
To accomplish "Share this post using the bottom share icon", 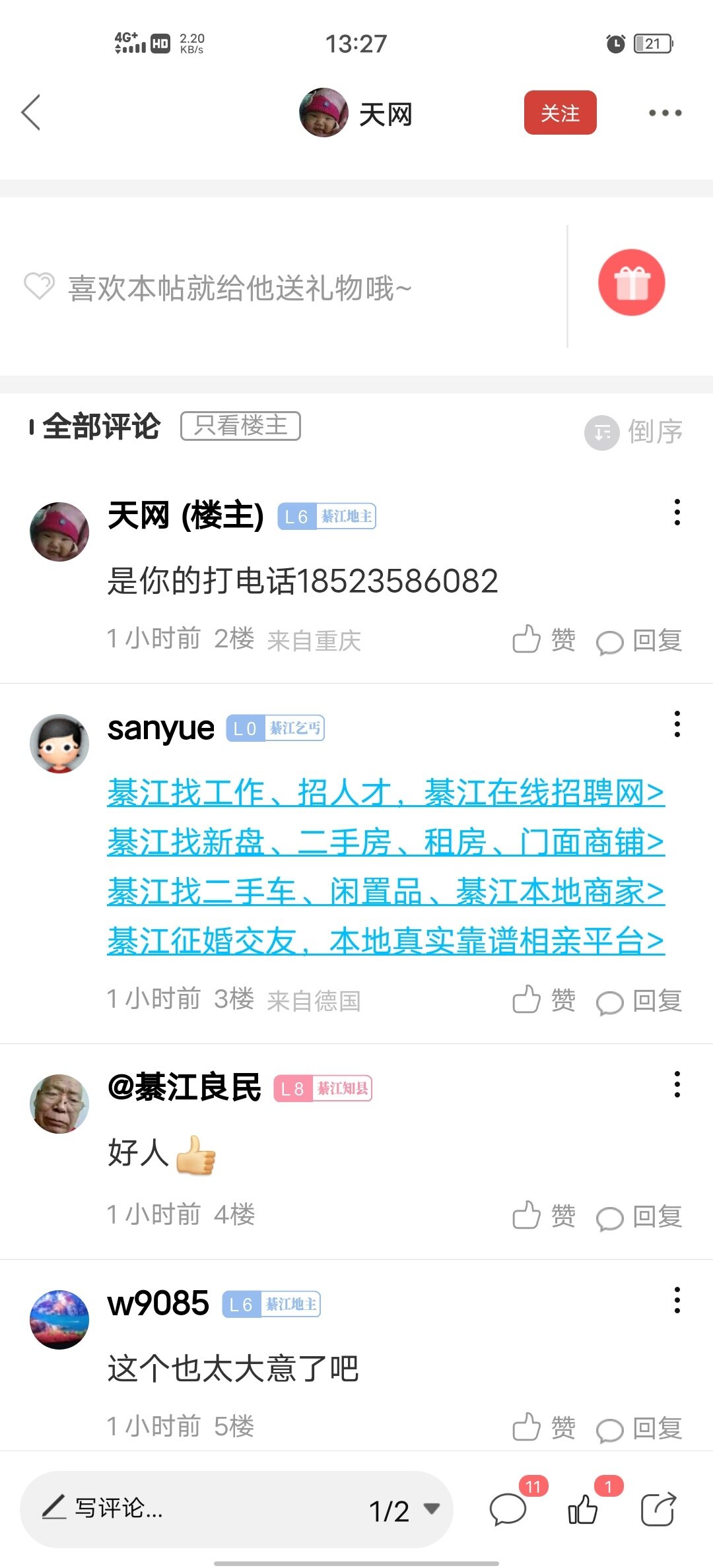I will (x=658, y=1509).
